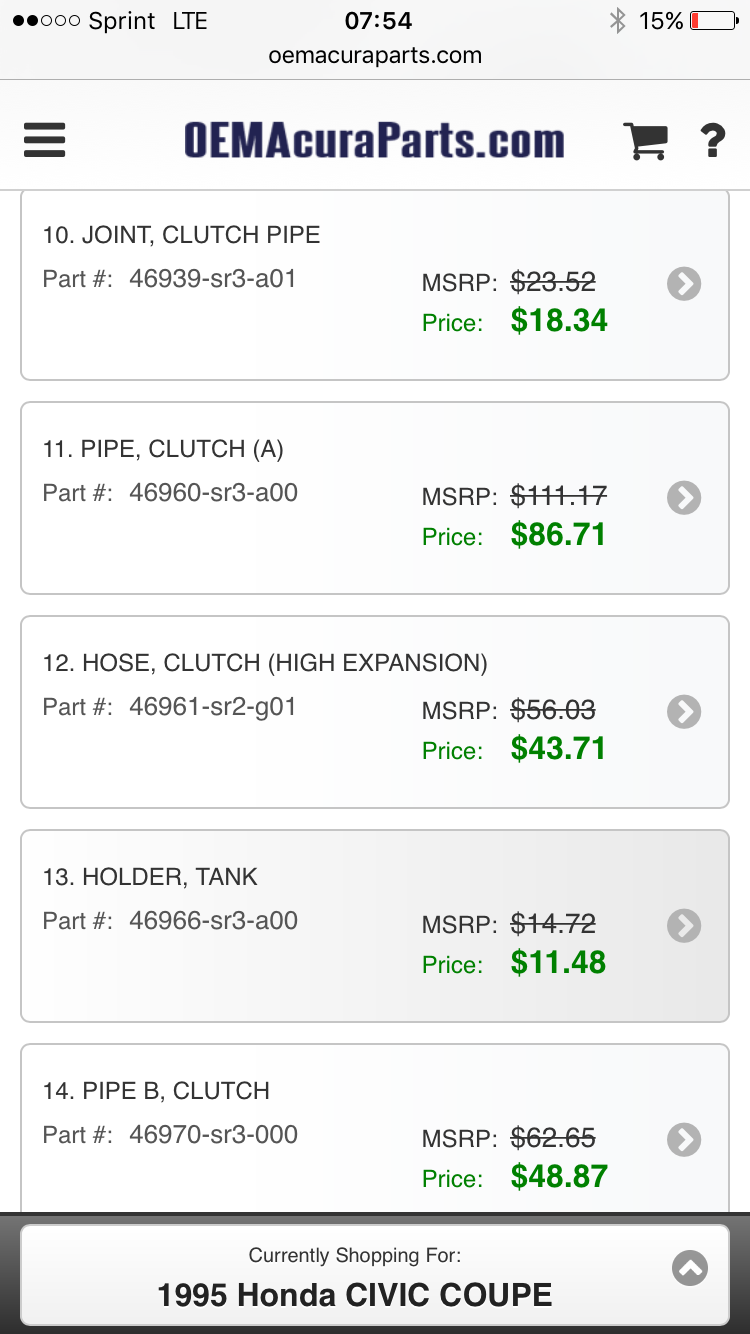Open the hamburger navigation menu
Screen dimensions: 750x1334
tap(45, 140)
